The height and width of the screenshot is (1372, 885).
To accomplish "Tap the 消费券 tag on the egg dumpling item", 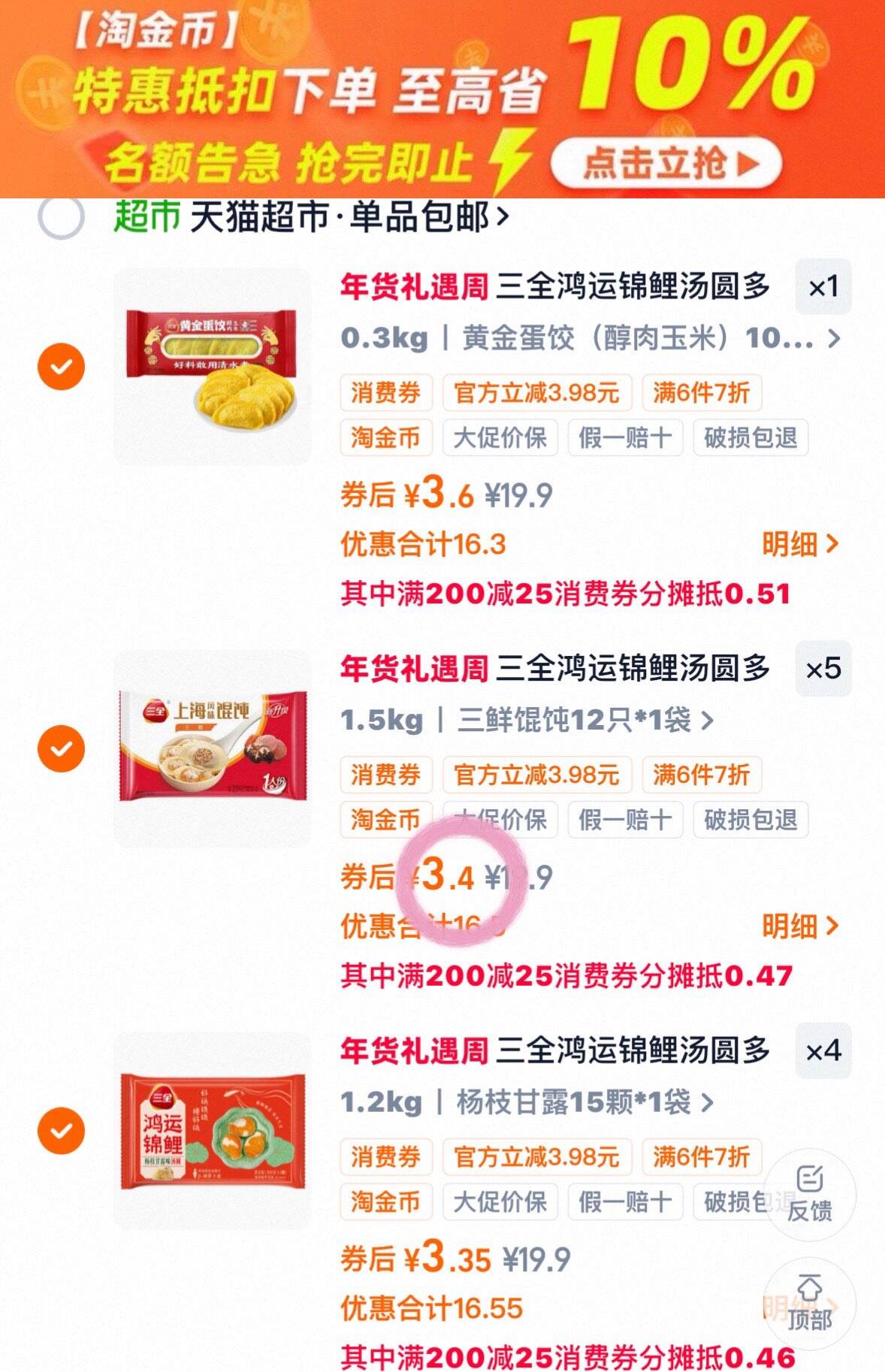I will [x=385, y=392].
